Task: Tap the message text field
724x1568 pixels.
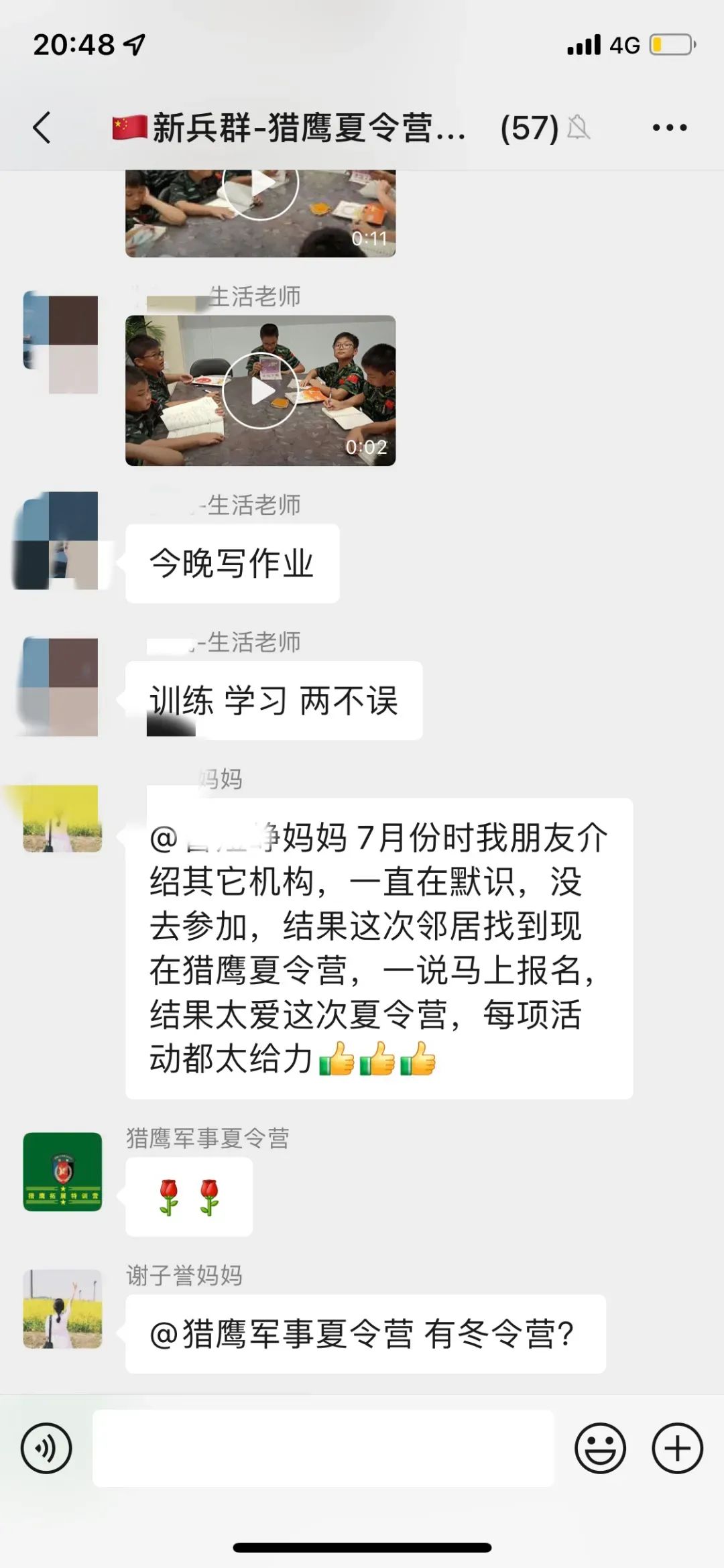Action: (323, 1448)
